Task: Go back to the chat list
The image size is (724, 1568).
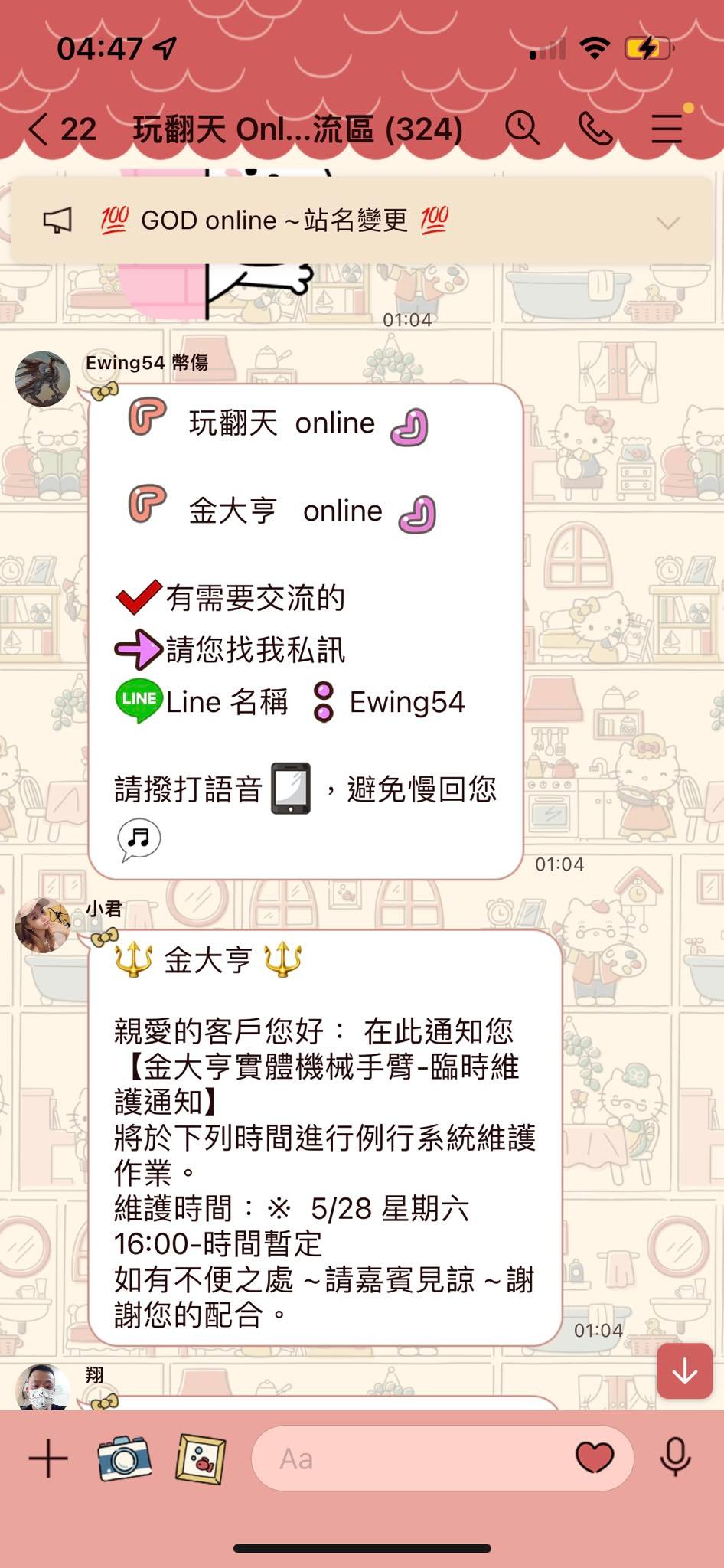Action: coord(38,129)
